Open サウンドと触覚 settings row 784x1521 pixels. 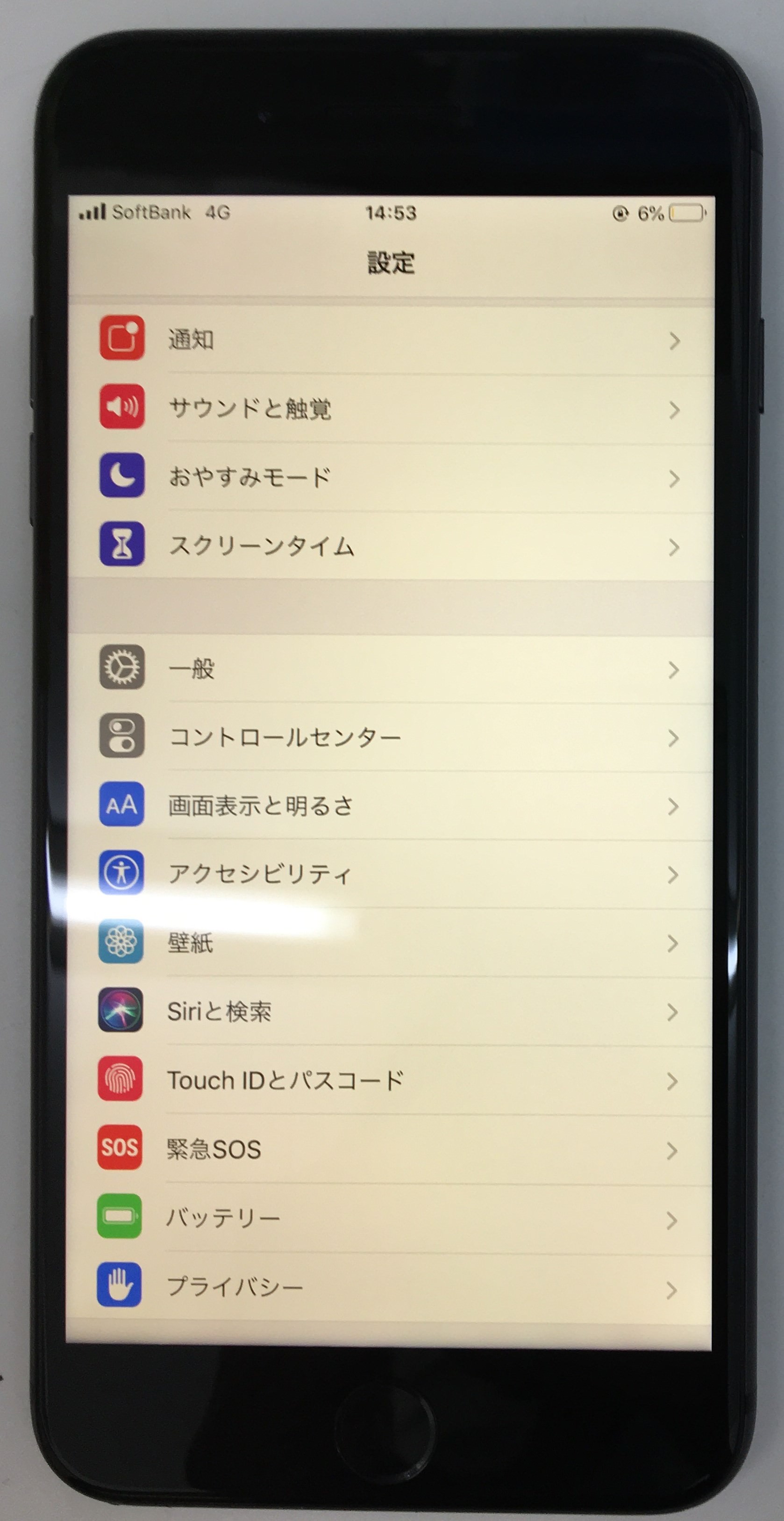[390, 408]
